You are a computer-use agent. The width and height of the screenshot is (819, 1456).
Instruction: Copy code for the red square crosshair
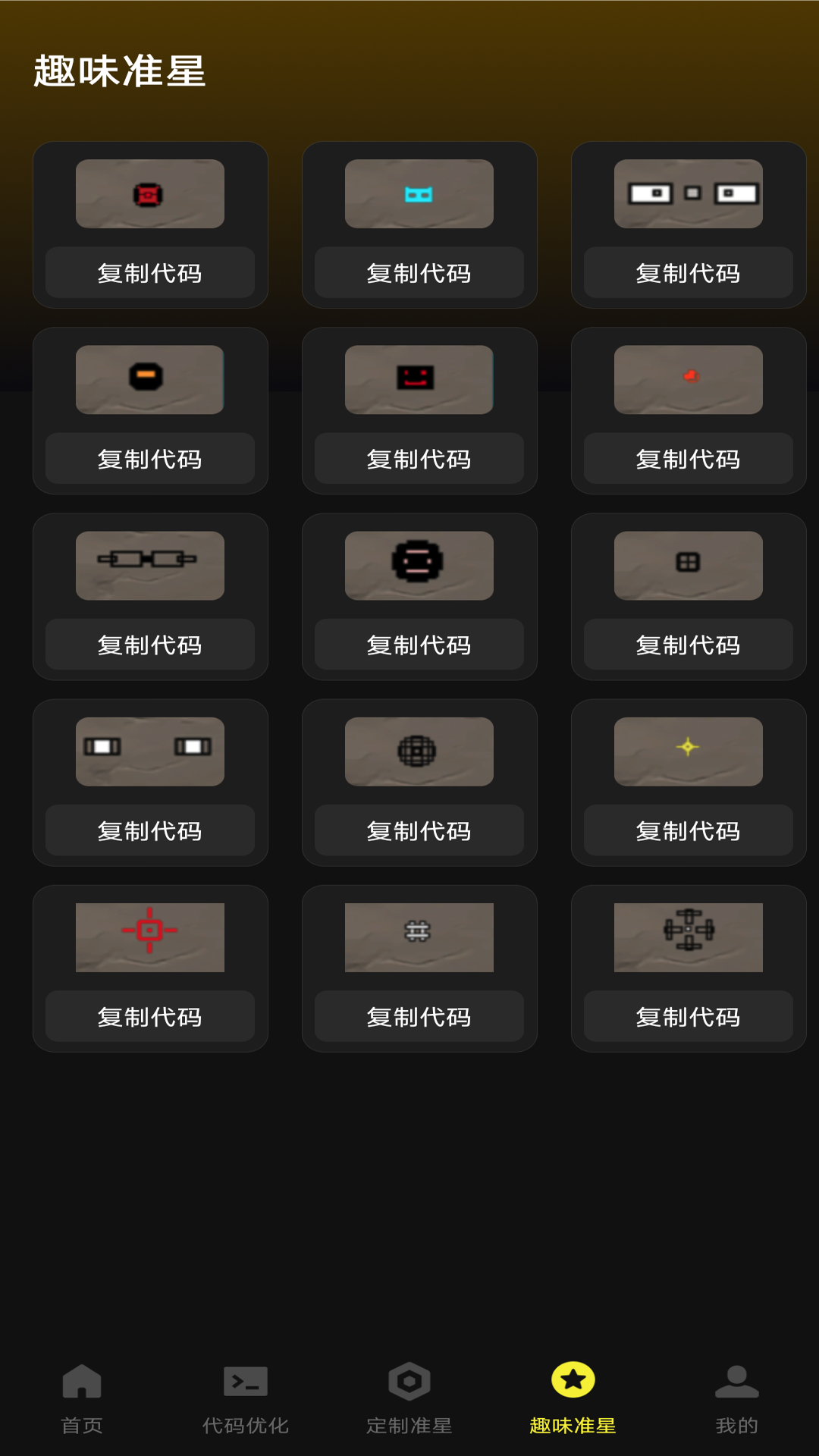point(150,273)
